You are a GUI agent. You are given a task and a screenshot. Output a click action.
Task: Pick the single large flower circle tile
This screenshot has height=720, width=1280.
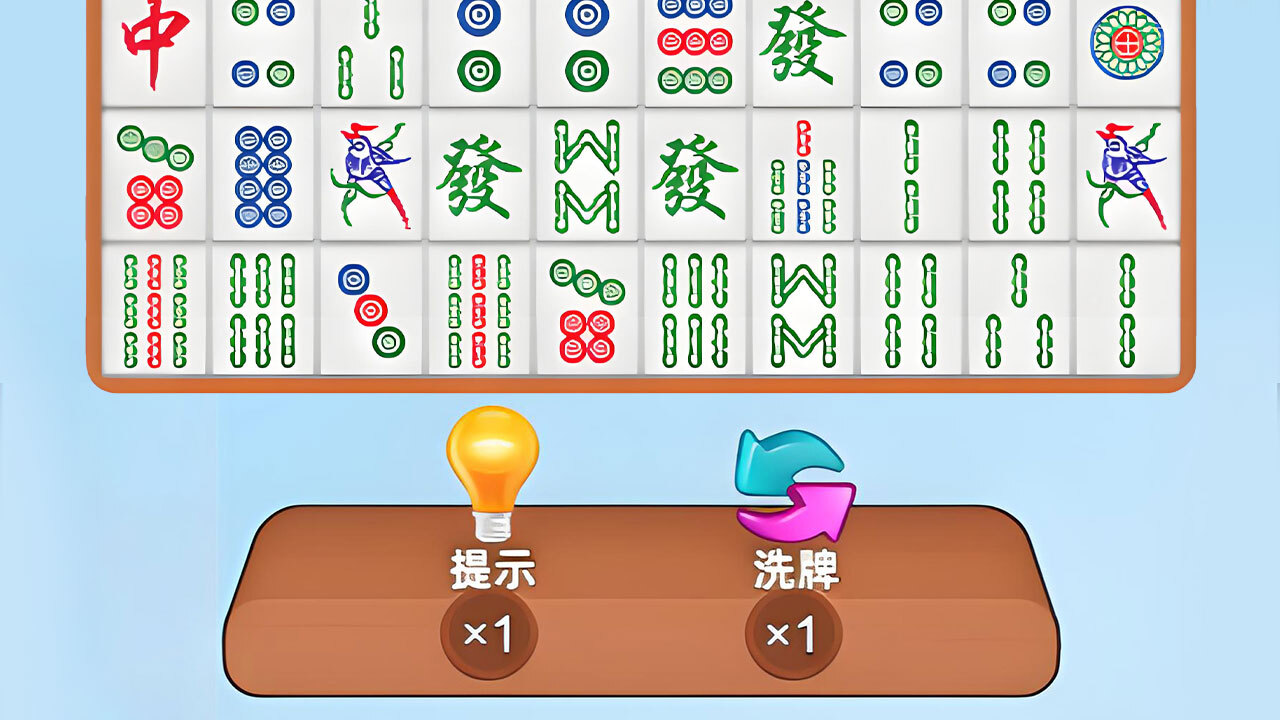[1127, 45]
